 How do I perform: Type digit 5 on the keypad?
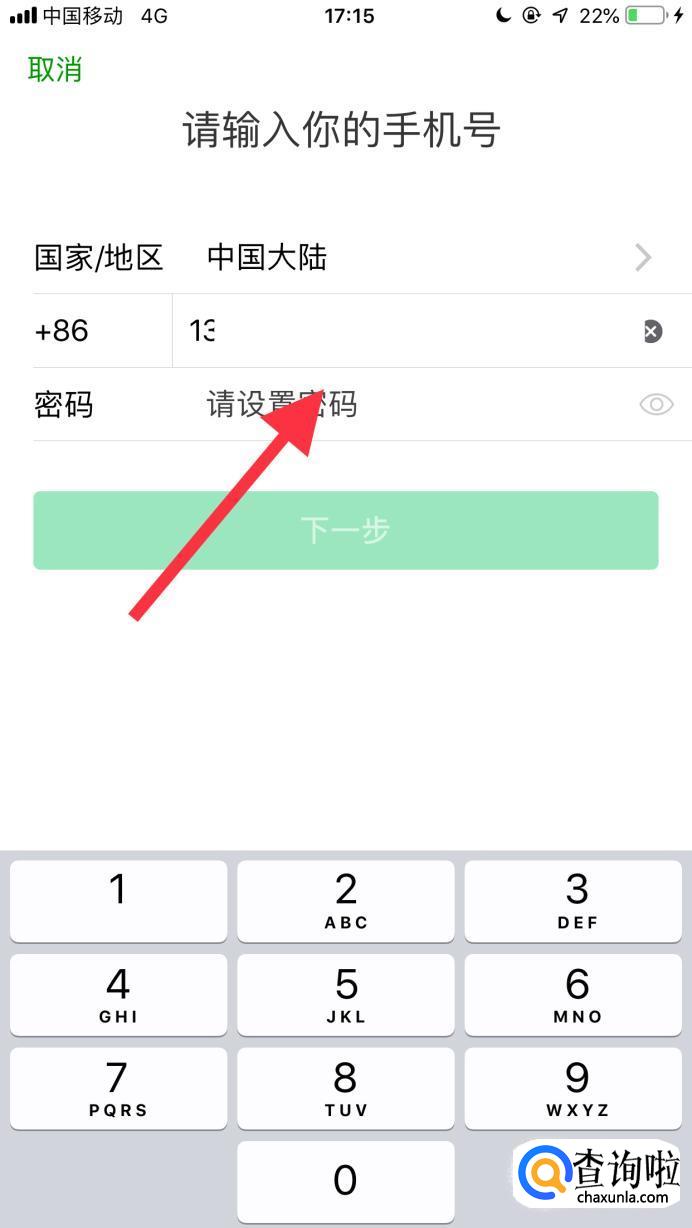tap(346, 995)
